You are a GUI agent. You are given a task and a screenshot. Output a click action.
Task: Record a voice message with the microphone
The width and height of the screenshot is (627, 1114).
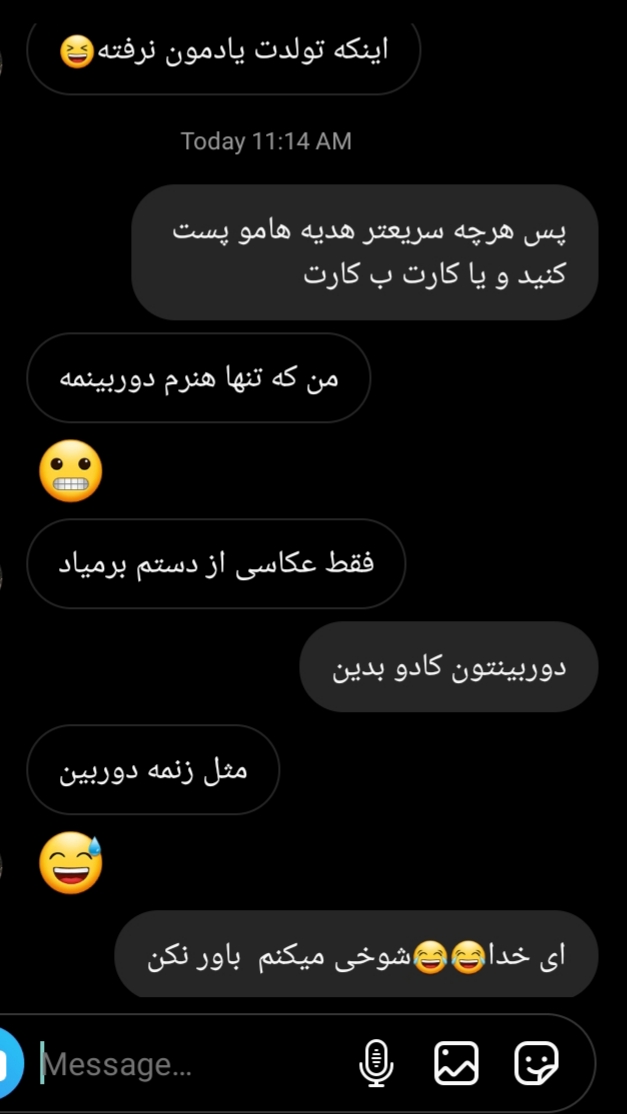(376, 1063)
